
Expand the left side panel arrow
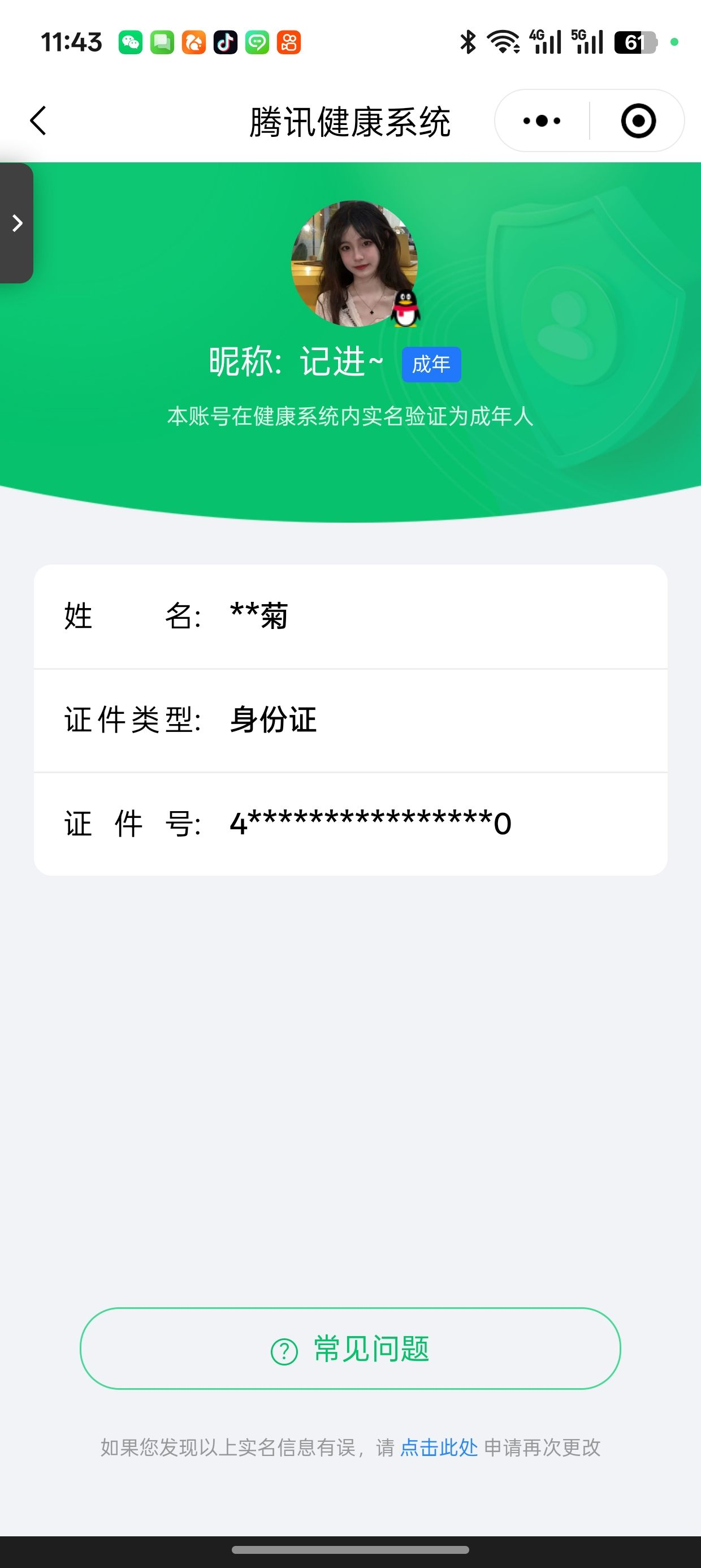17,223
